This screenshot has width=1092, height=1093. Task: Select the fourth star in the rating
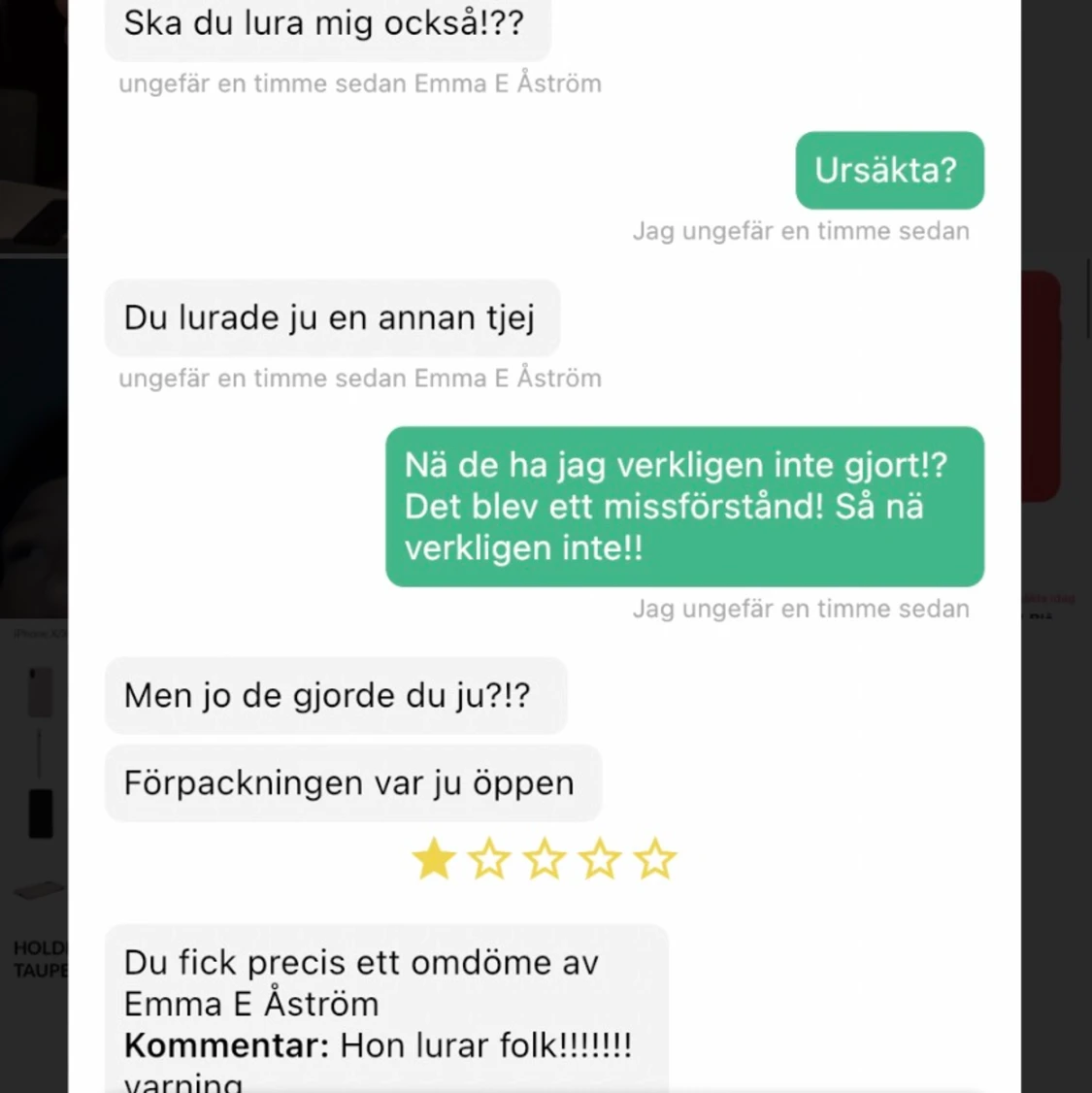click(x=602, y=858)
